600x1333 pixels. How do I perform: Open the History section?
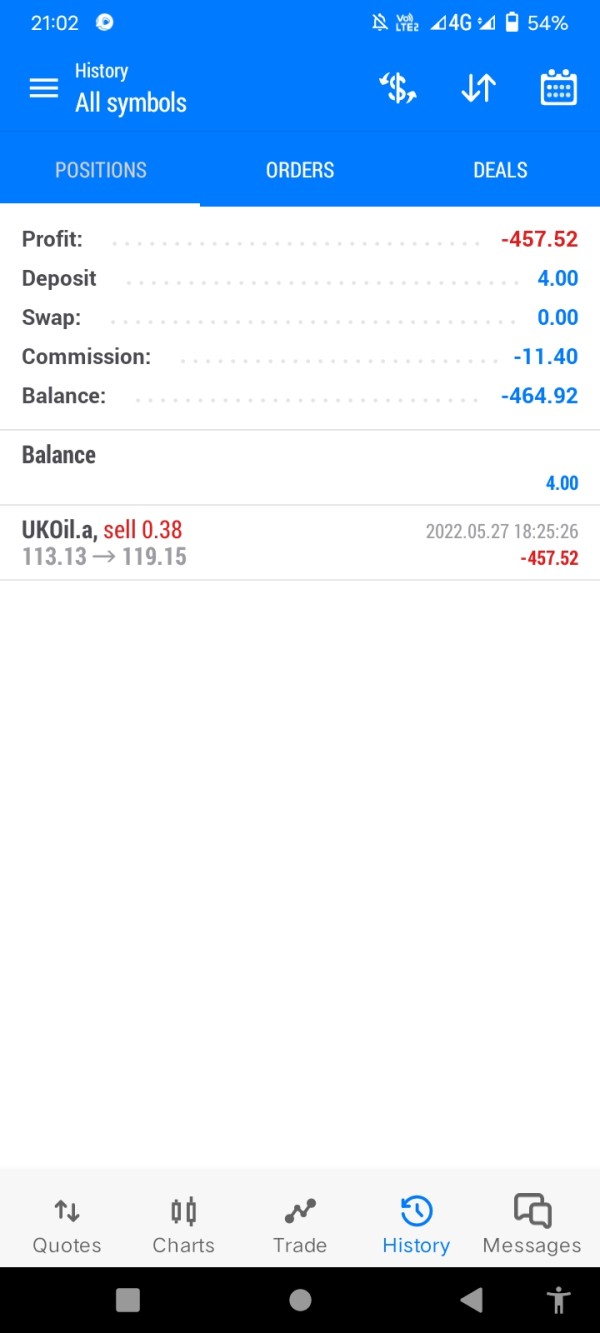[x=416, y=1225]
